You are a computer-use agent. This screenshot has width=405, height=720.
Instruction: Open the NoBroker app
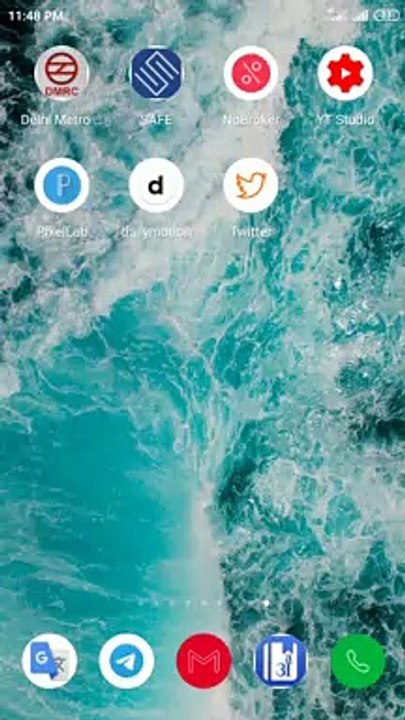click(x=251, y=73)
